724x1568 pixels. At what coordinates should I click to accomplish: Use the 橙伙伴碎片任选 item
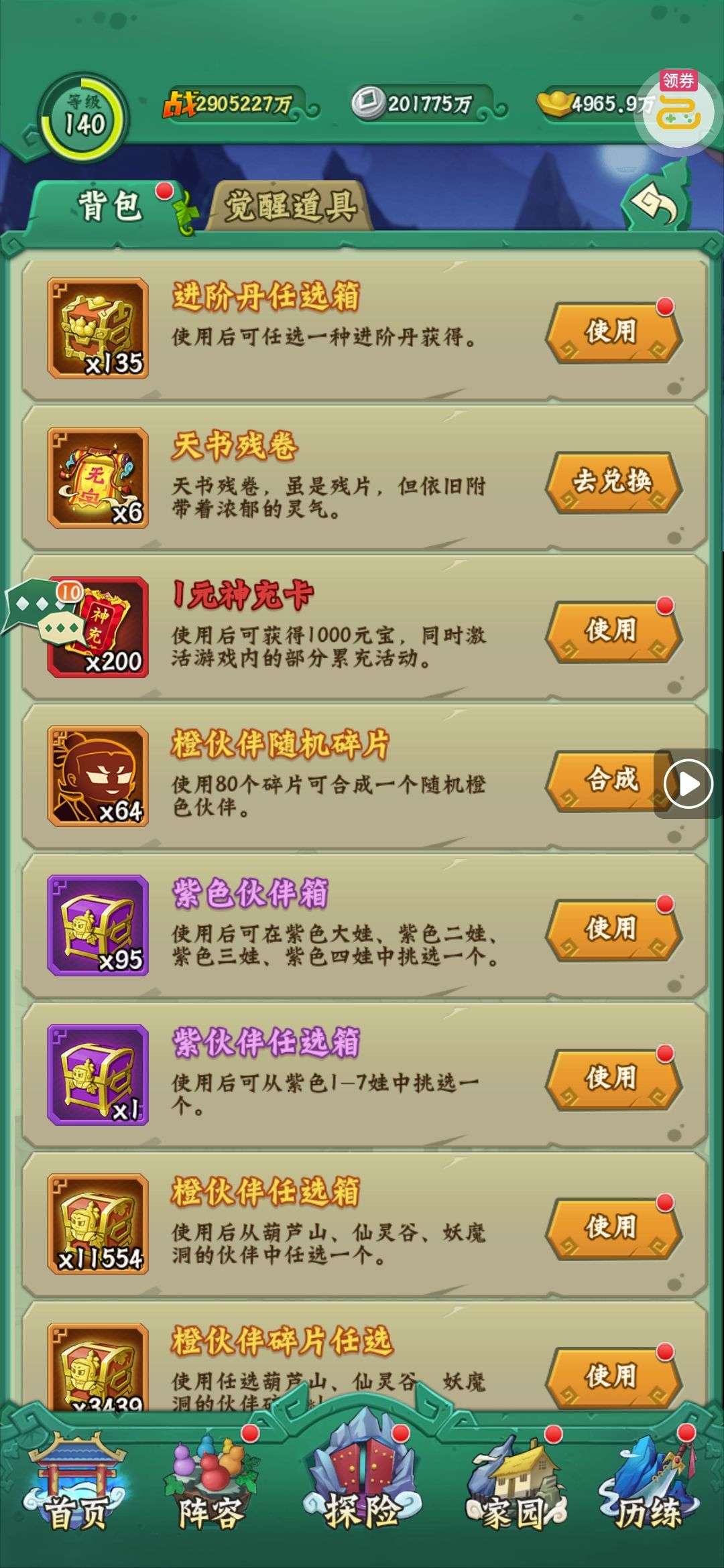613,1376
